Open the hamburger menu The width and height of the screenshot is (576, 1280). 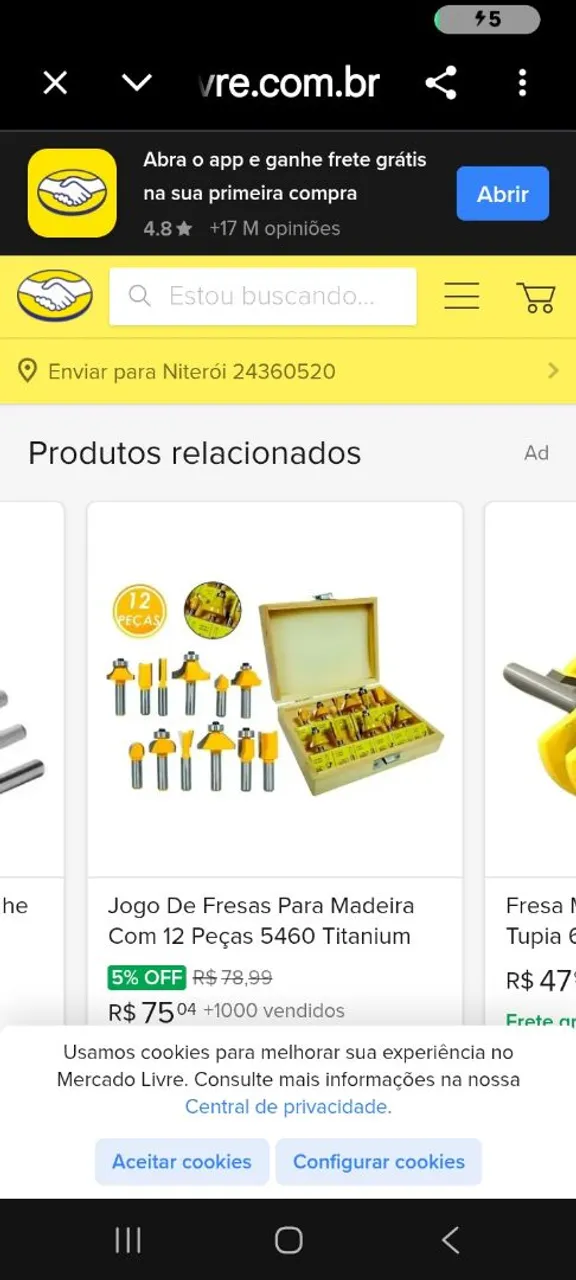pos(461,296)
